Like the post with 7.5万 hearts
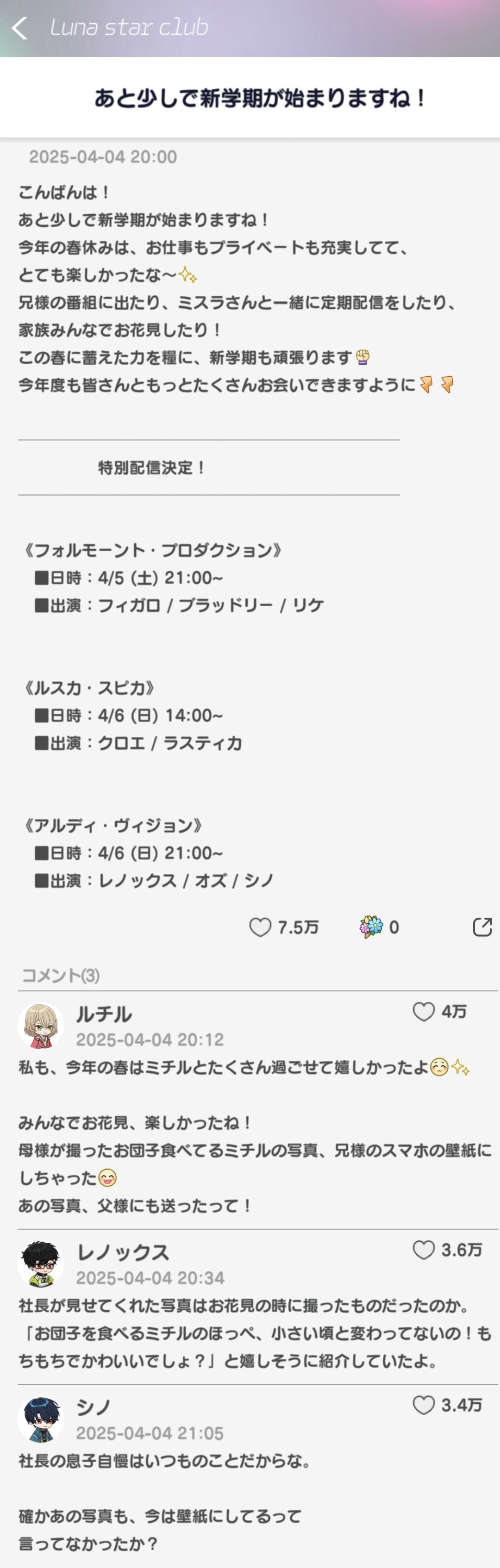Viewport: 500px width, 1568px height. [260, 927]
